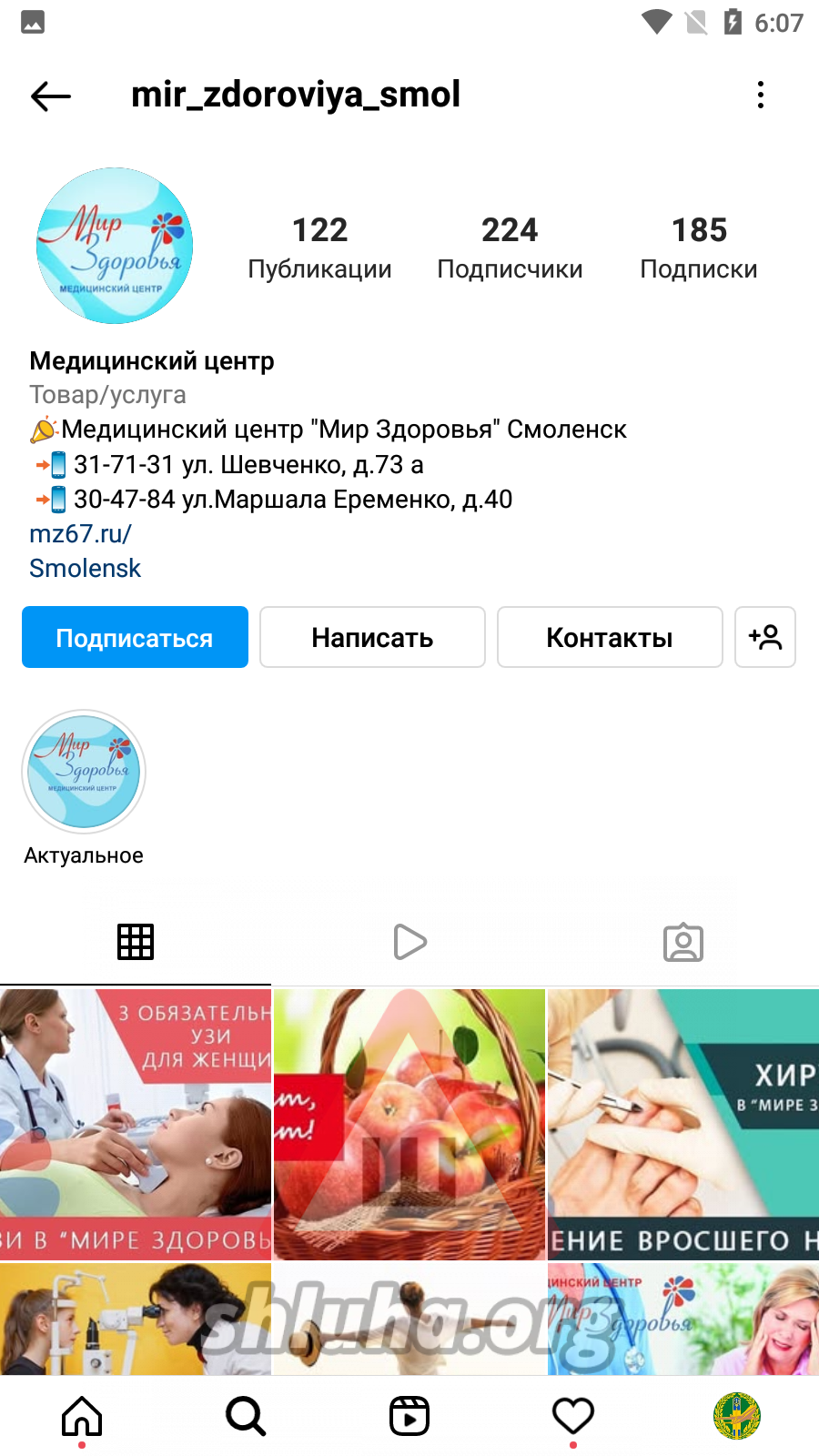Viewport: 819px width, 1456px height.
Task: Switch to the posts grid tab
Action: (136, 942)
